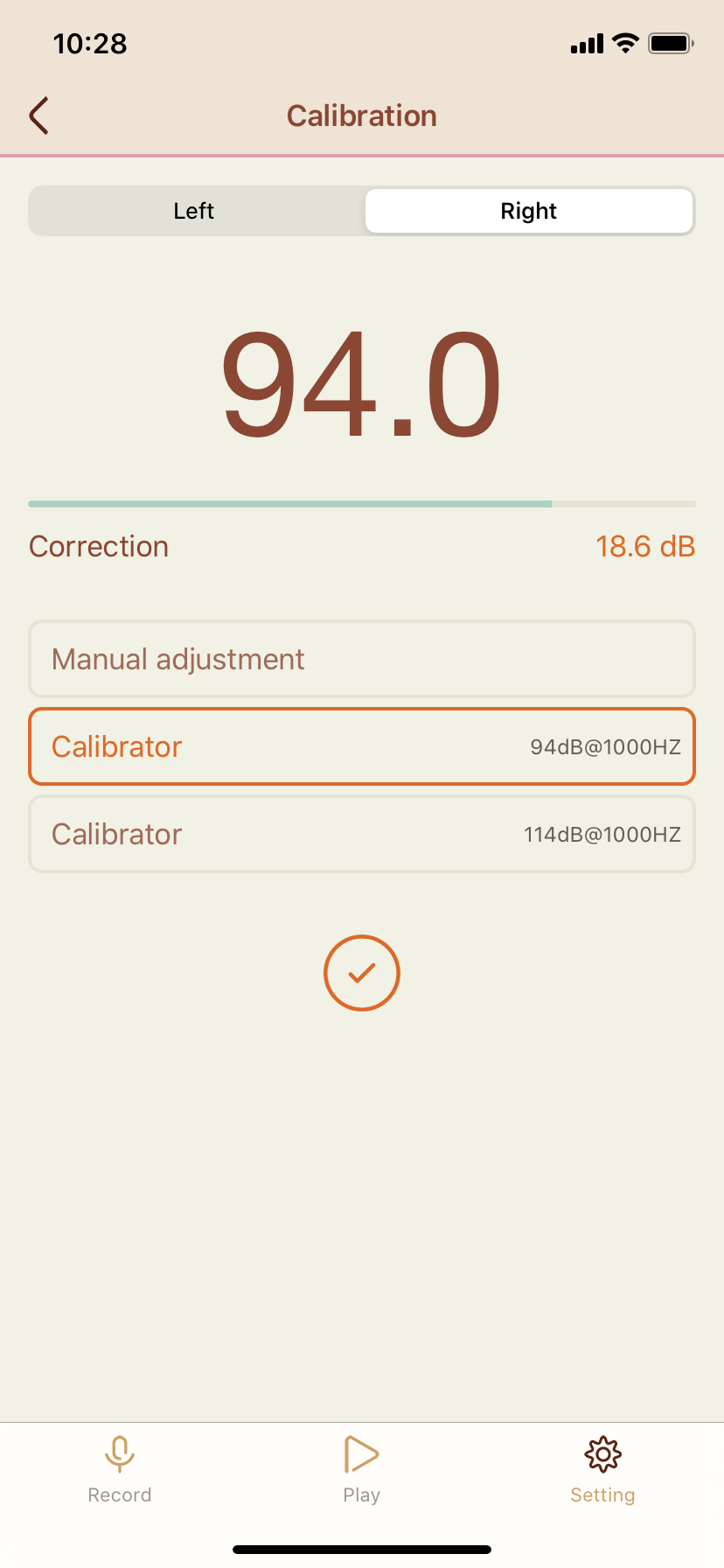Select the Right channel segment
The width and height of the screenshot is (724, 1568).
click(529, 211)
